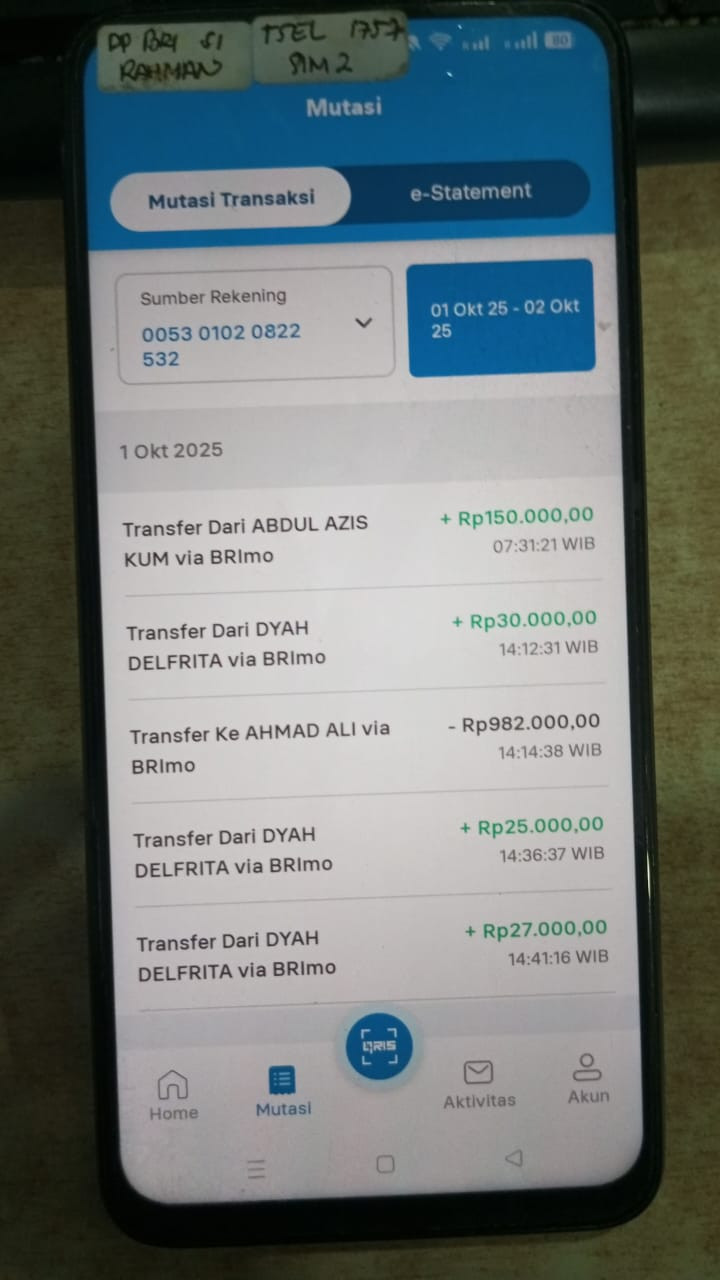The height and width of the screenshot is (1280, 720).
Task: Launch the QRIS scanner button
Action: tap(379, 1046)
